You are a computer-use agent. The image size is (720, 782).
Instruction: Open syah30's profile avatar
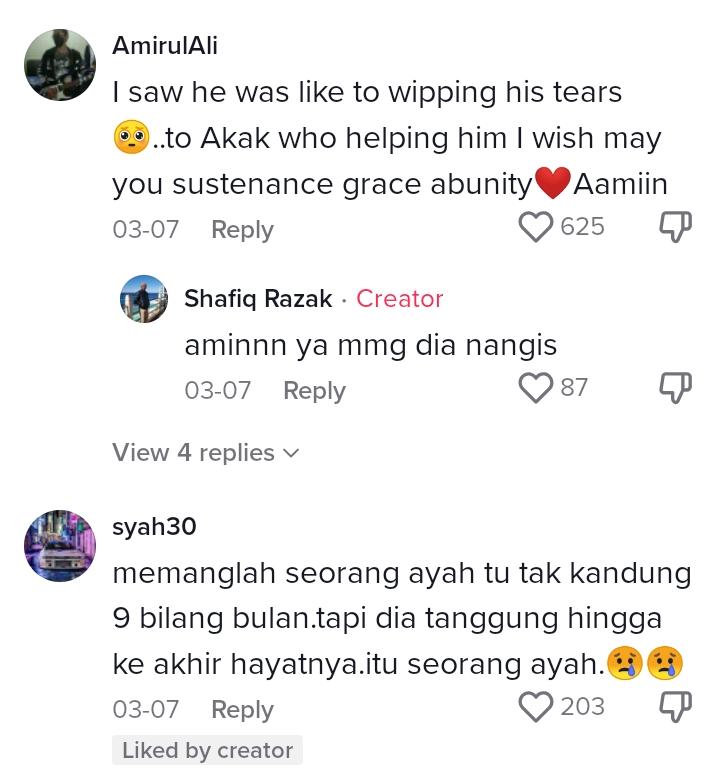[60, 545]
